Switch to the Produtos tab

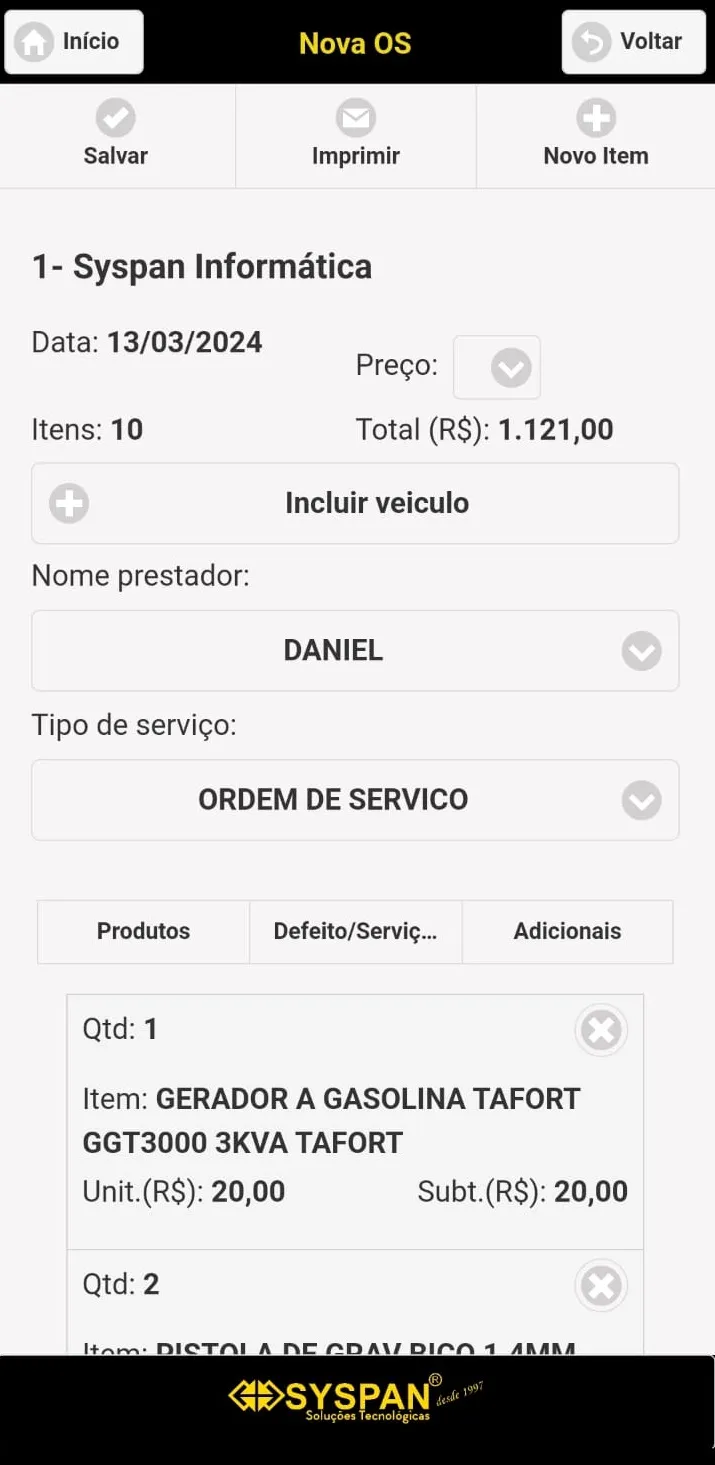(143, 931)
